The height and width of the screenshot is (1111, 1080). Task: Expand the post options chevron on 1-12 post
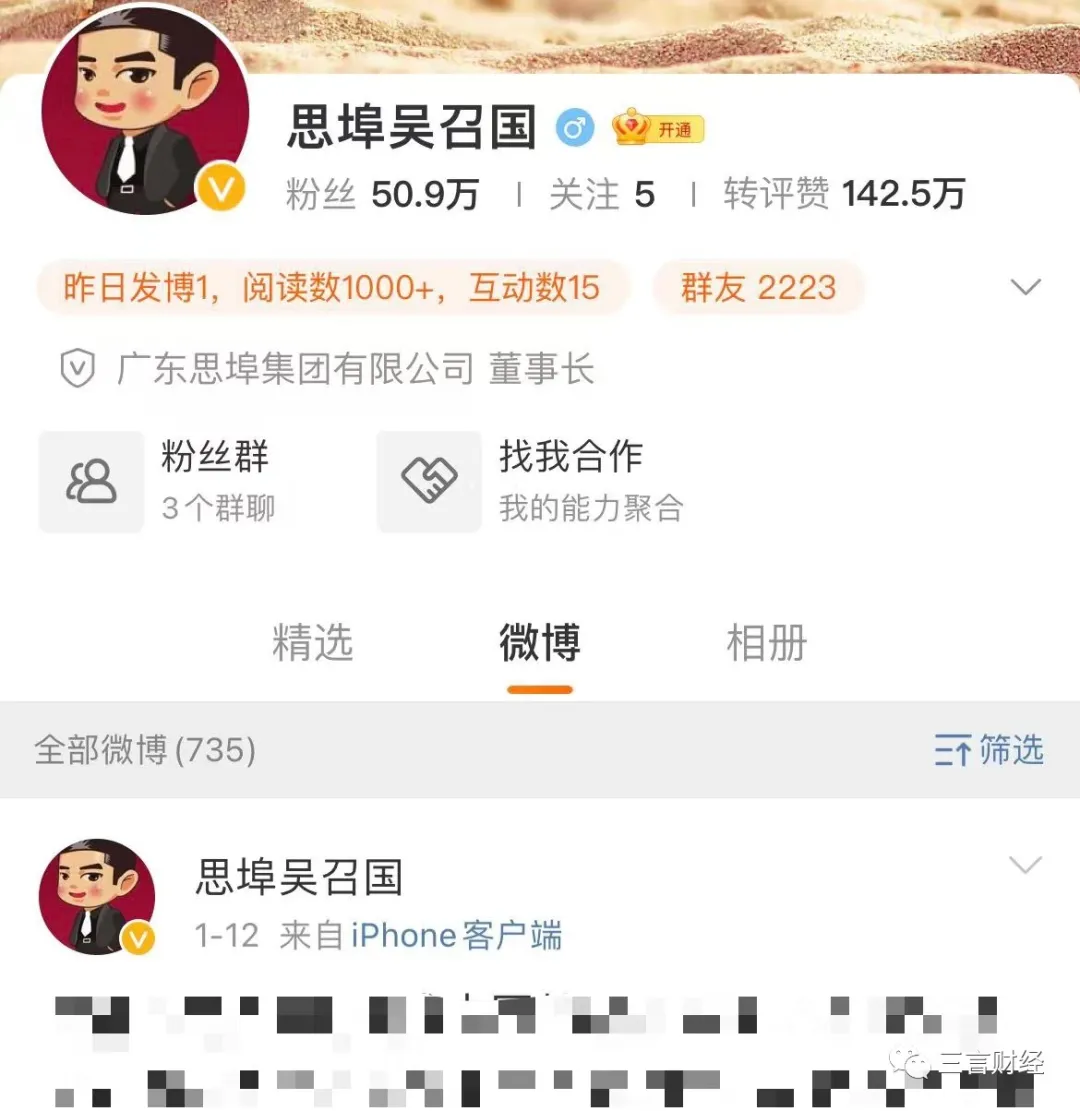pyautogui.click(x=1026, y=865)
